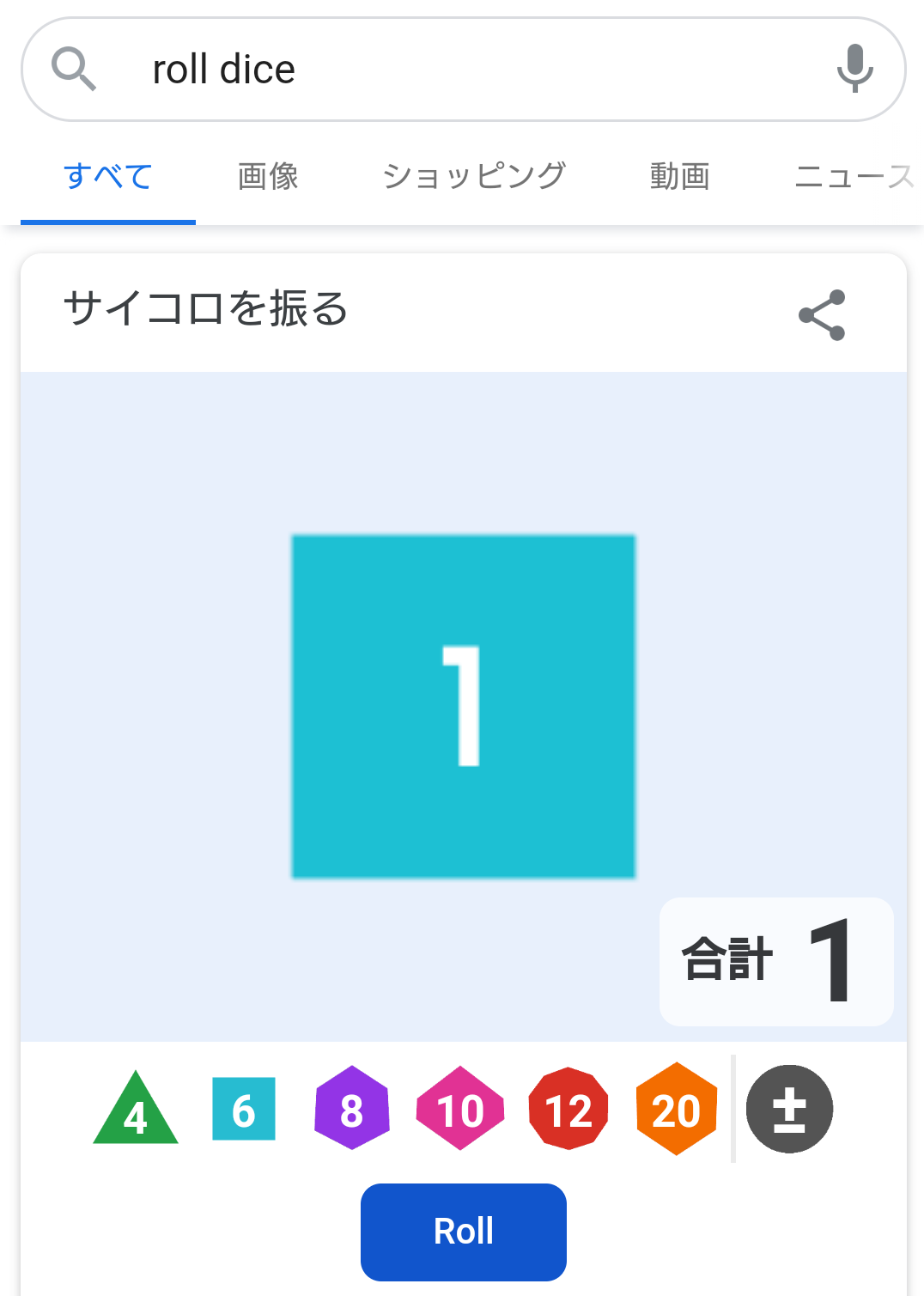This screenshot has height=1296, width=924.
Task: Tap the rolled die showing 1
Action: tap(464, 706)
